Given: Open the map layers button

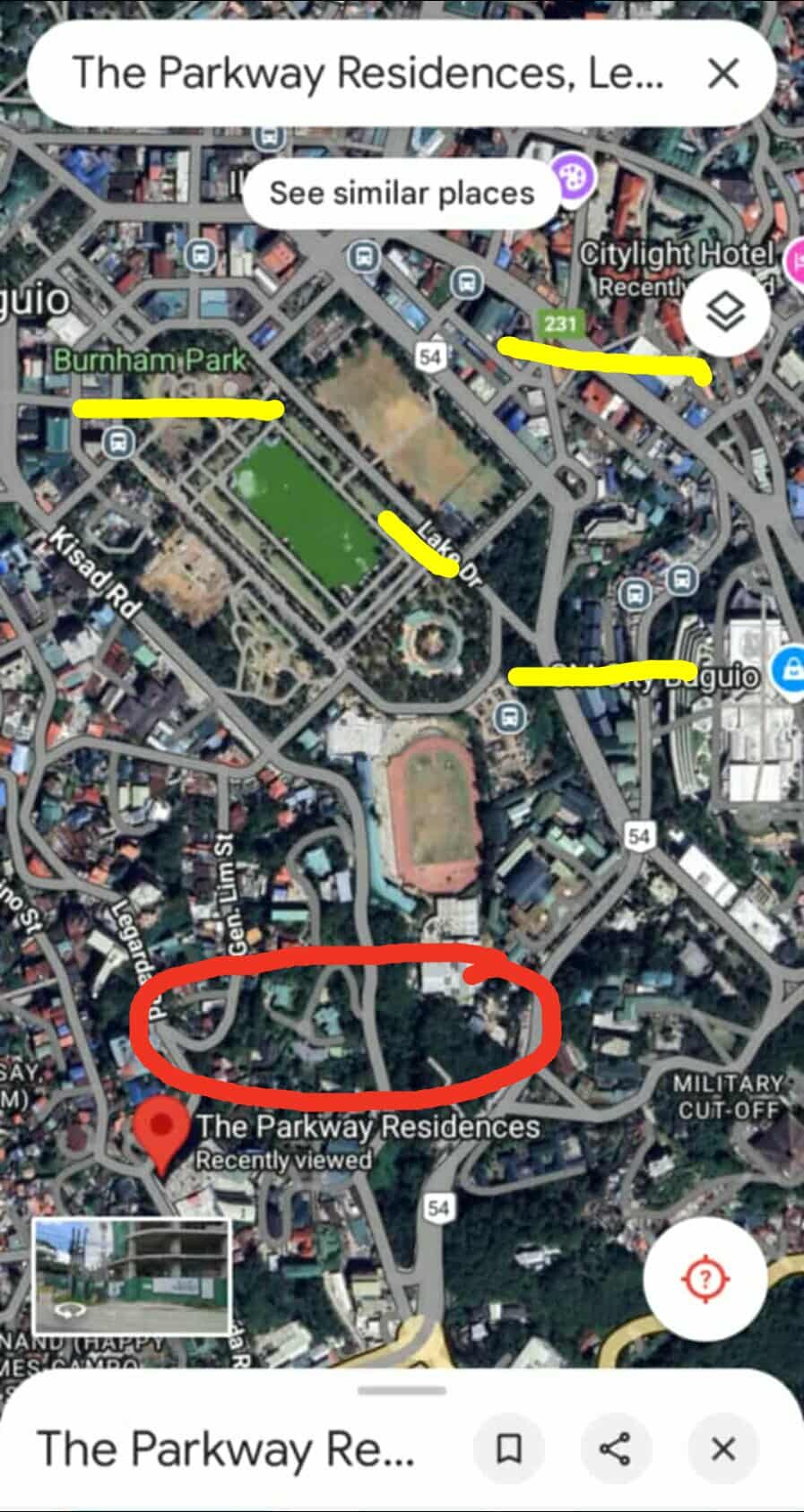Looking at the screenshot, I should pyautogui.click(x=725, y=314).
